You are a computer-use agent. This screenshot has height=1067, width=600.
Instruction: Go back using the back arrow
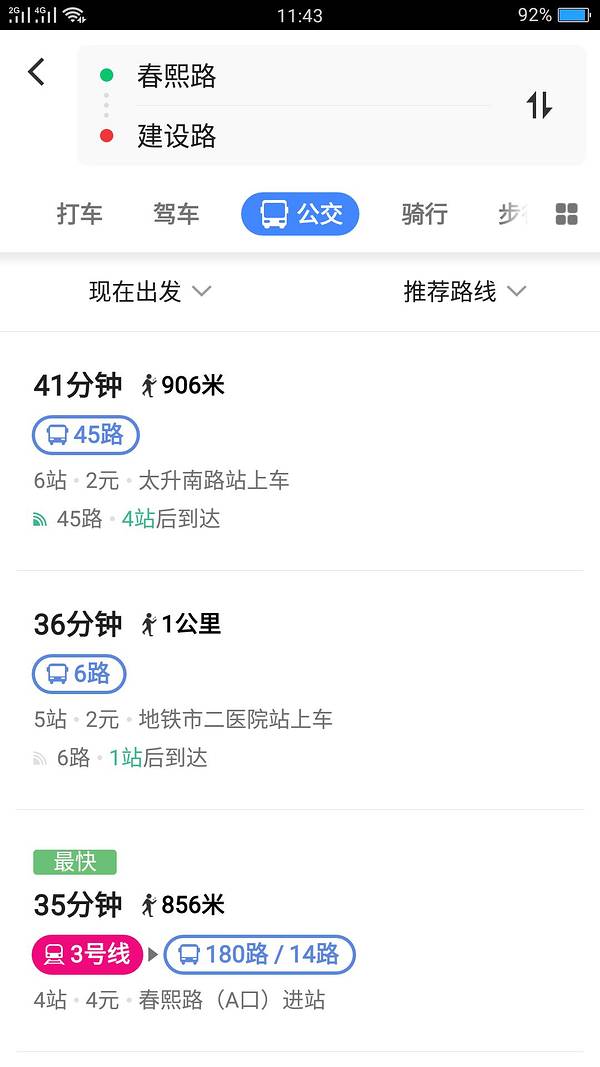pos(37,72)
